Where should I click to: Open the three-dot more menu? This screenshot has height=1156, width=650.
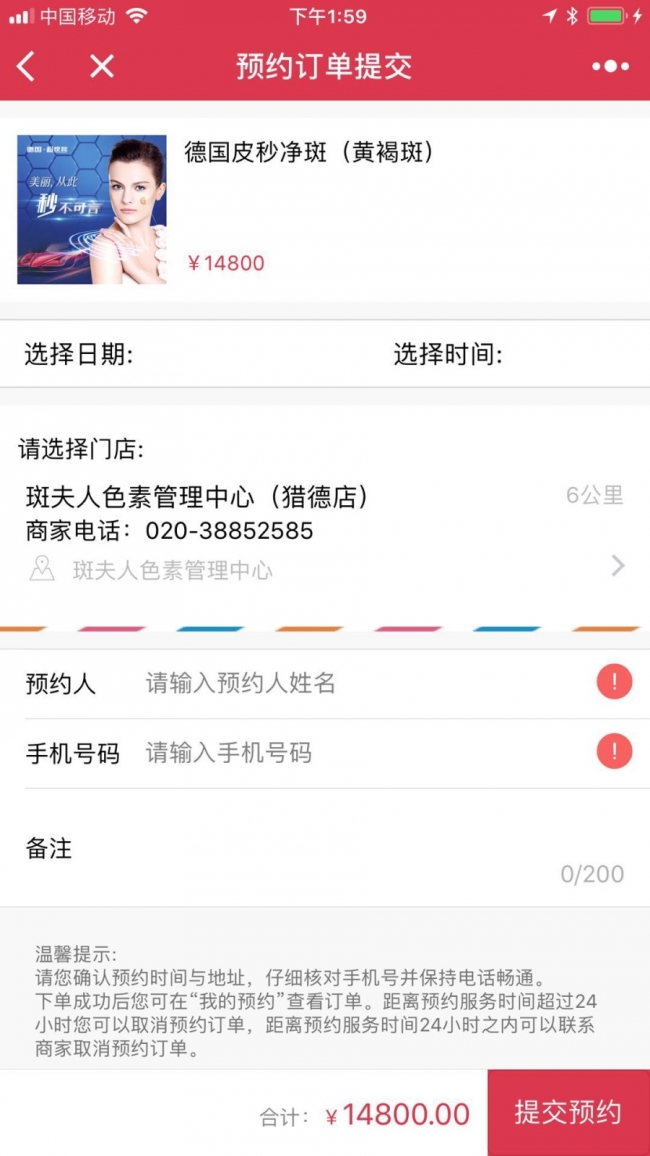(610, 67)
